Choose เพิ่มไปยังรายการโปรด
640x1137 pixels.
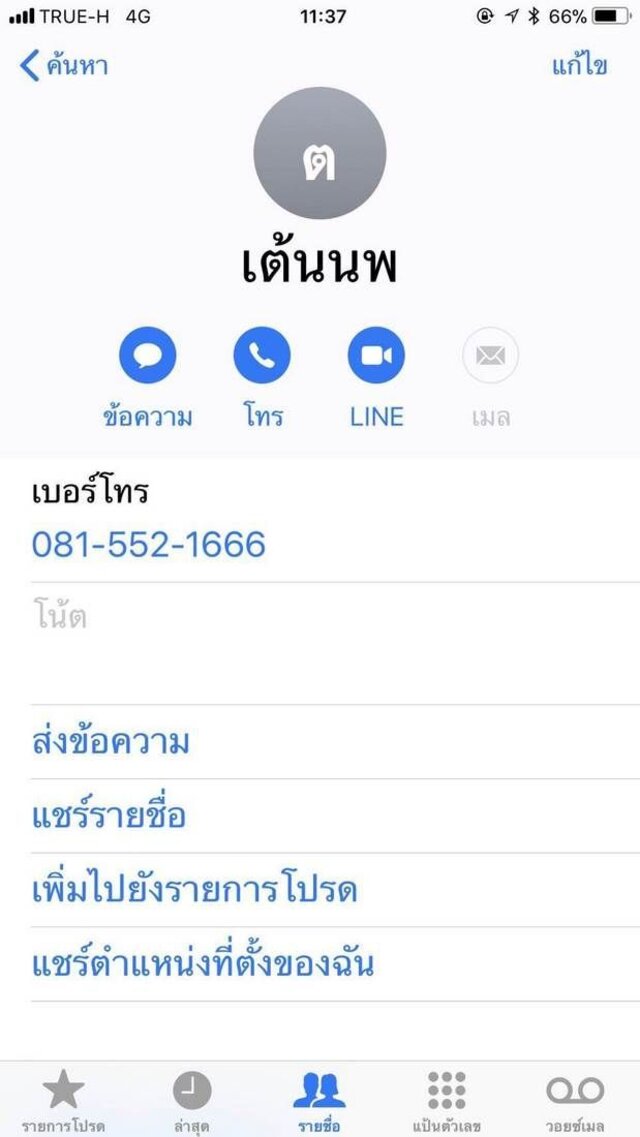pos(335,890)
